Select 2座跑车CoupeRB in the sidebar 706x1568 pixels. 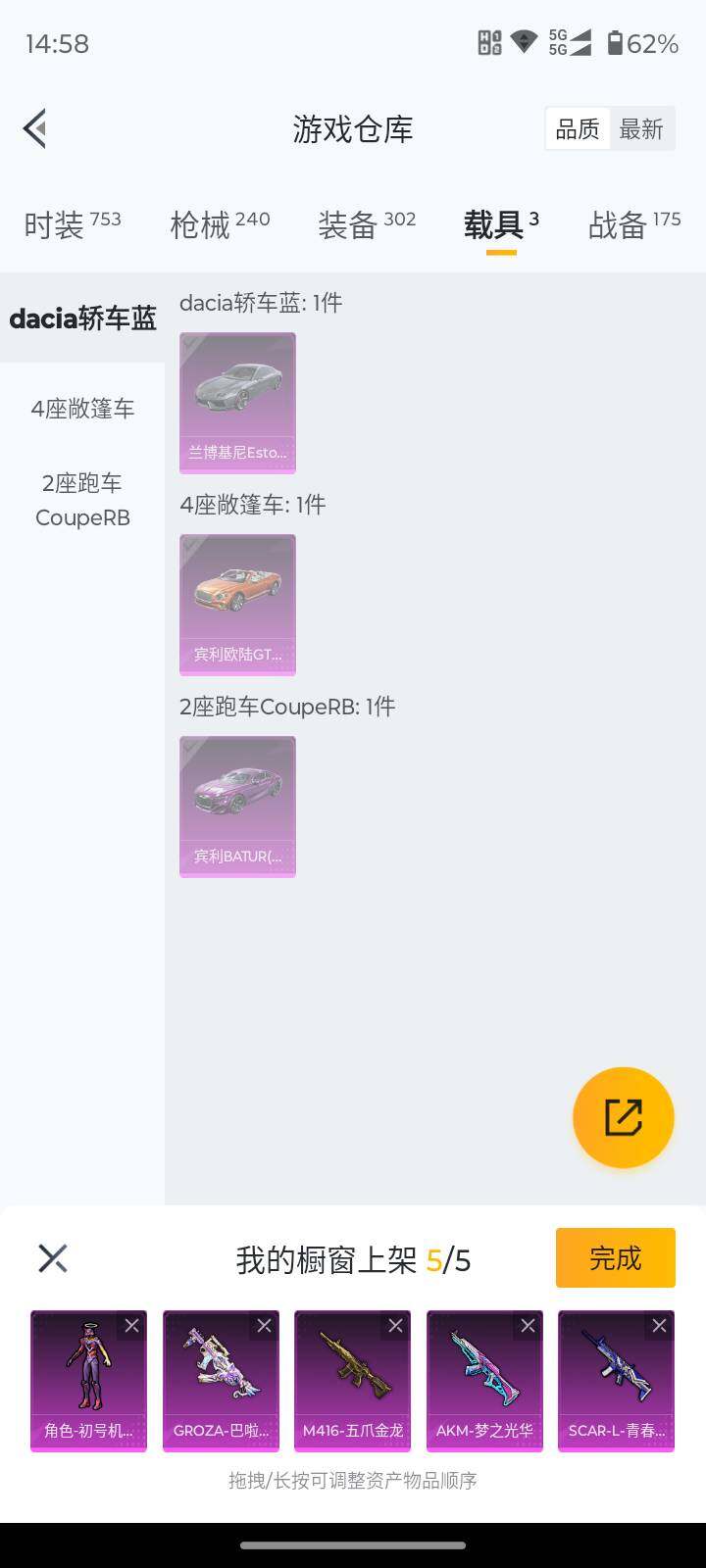pos(82,500)
